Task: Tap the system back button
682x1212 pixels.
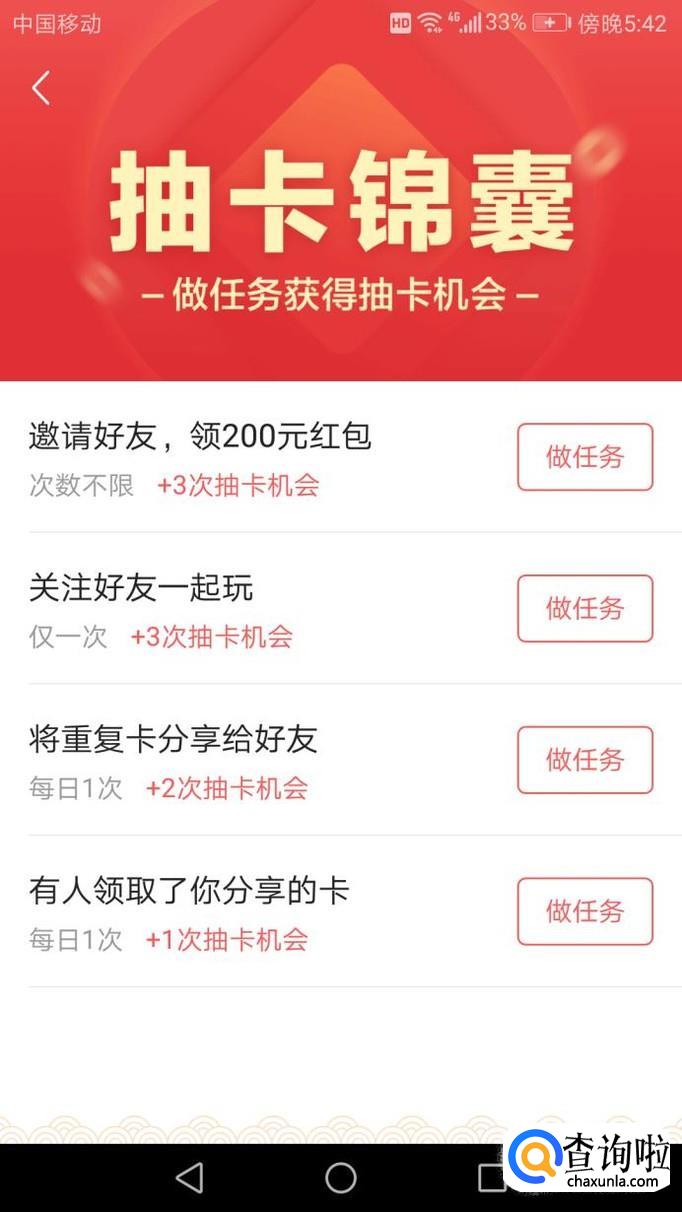Action: [189, 1177]
